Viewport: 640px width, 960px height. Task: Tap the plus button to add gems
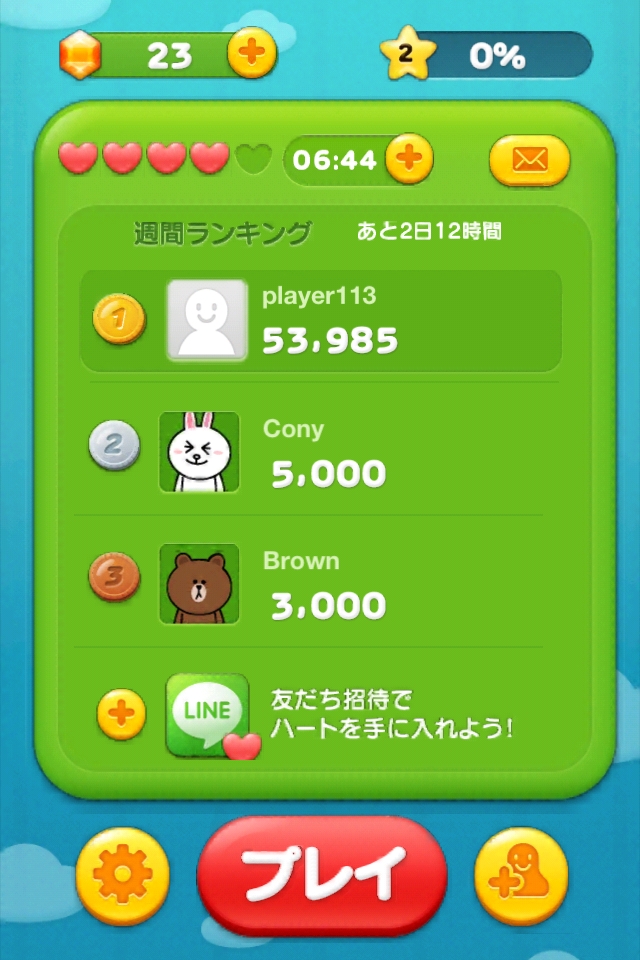[x=252, y=55]
